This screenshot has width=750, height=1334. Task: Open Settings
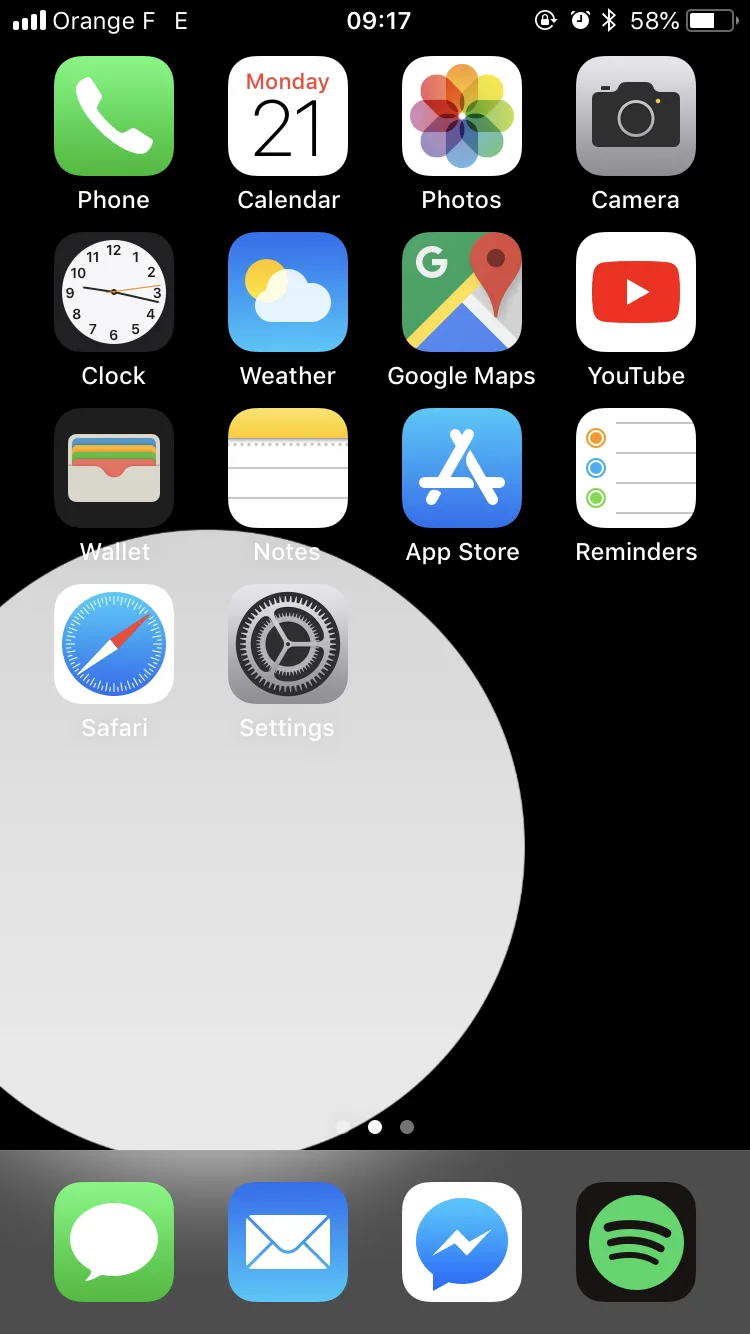[288, 644]
